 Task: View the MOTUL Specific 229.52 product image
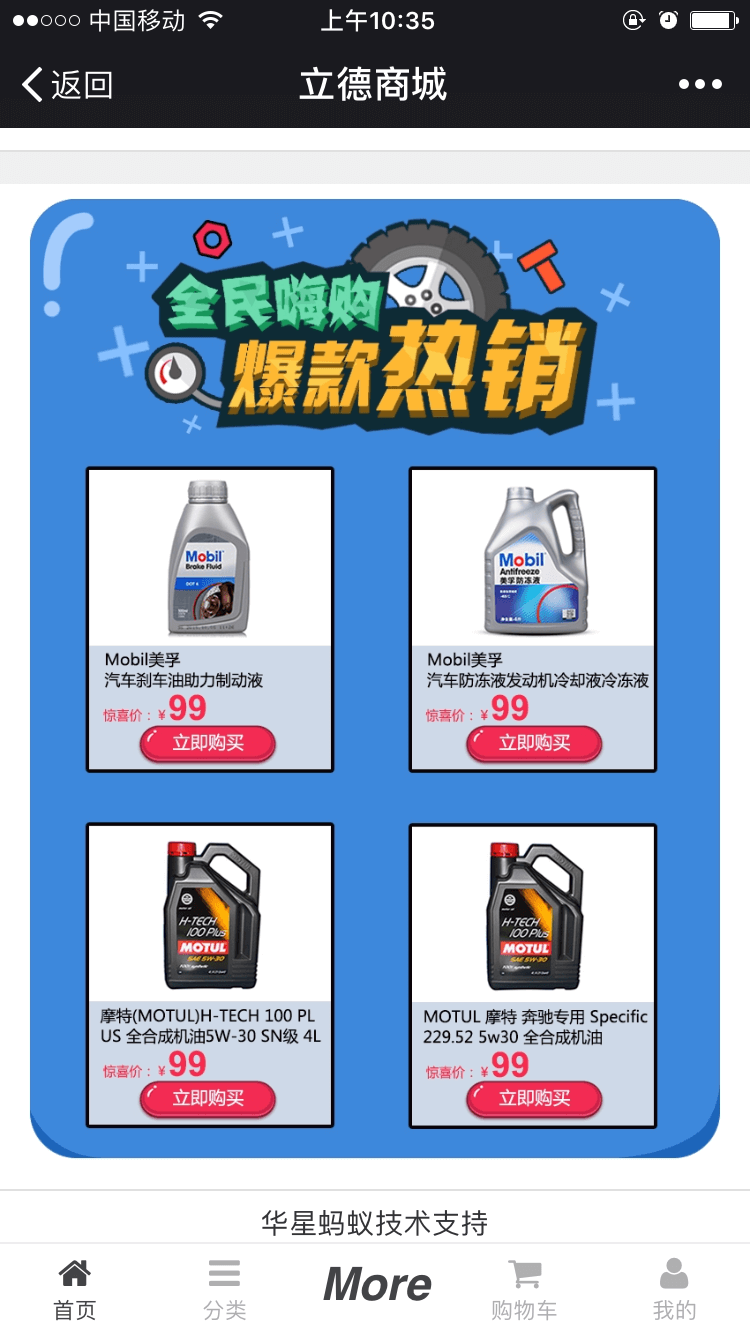[532, 914]
